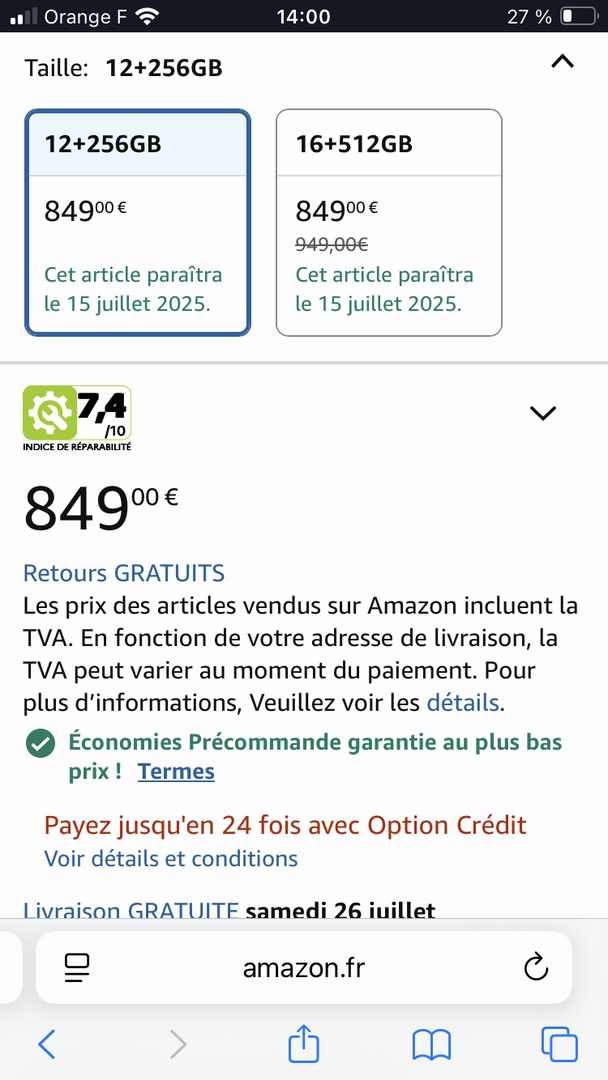Select the 12+256GB size option

[137, 222]
